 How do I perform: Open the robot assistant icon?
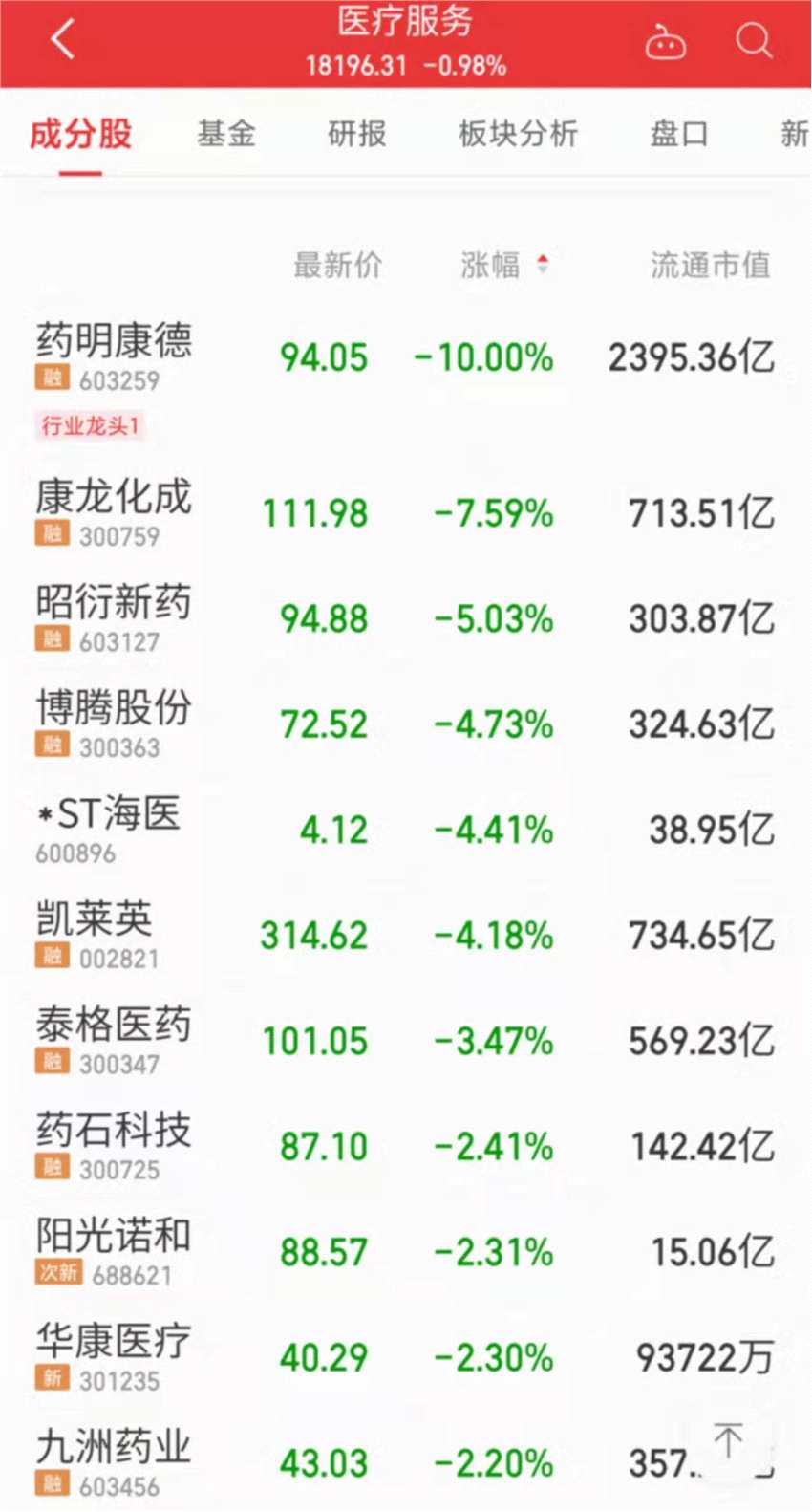coord(665,42)
